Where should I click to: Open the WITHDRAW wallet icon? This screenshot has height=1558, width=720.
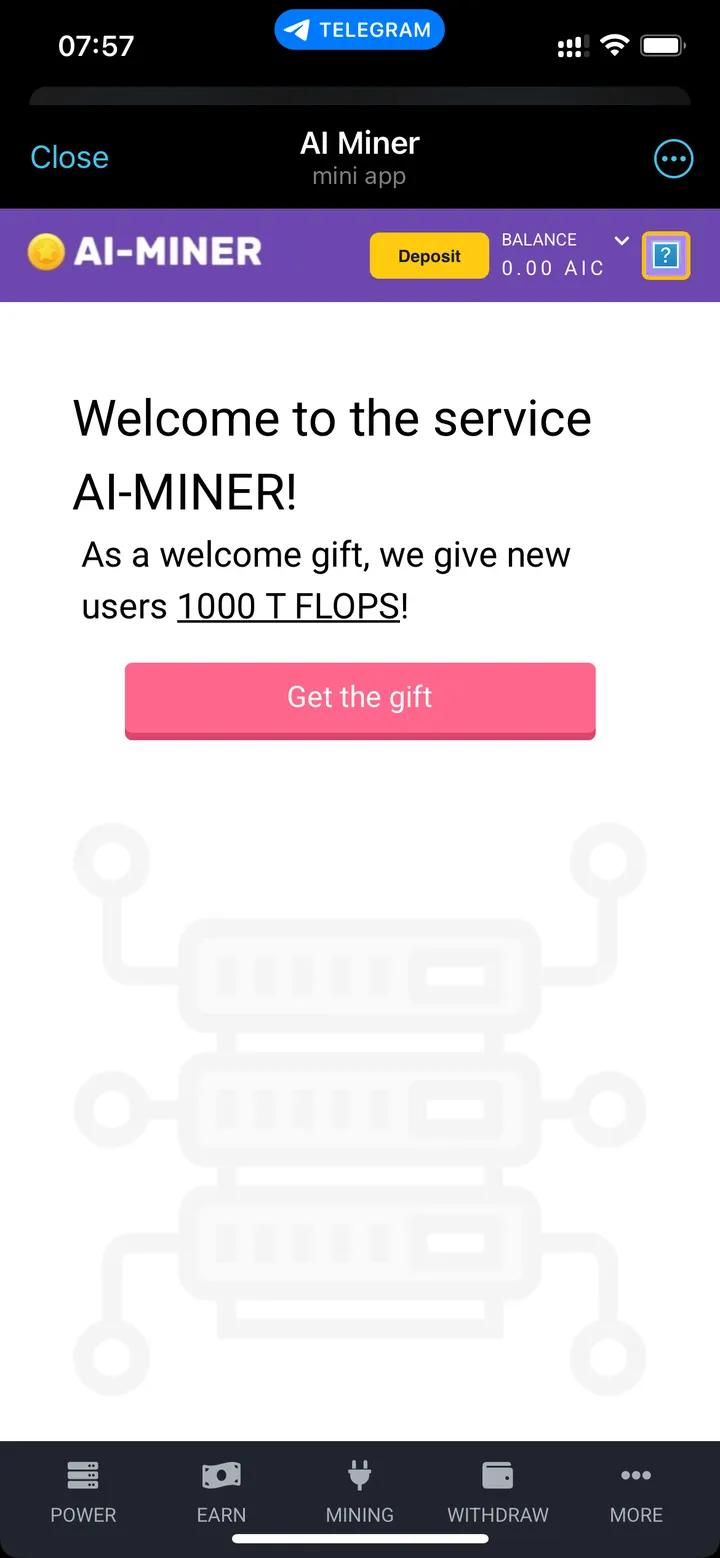(497, 1475)
